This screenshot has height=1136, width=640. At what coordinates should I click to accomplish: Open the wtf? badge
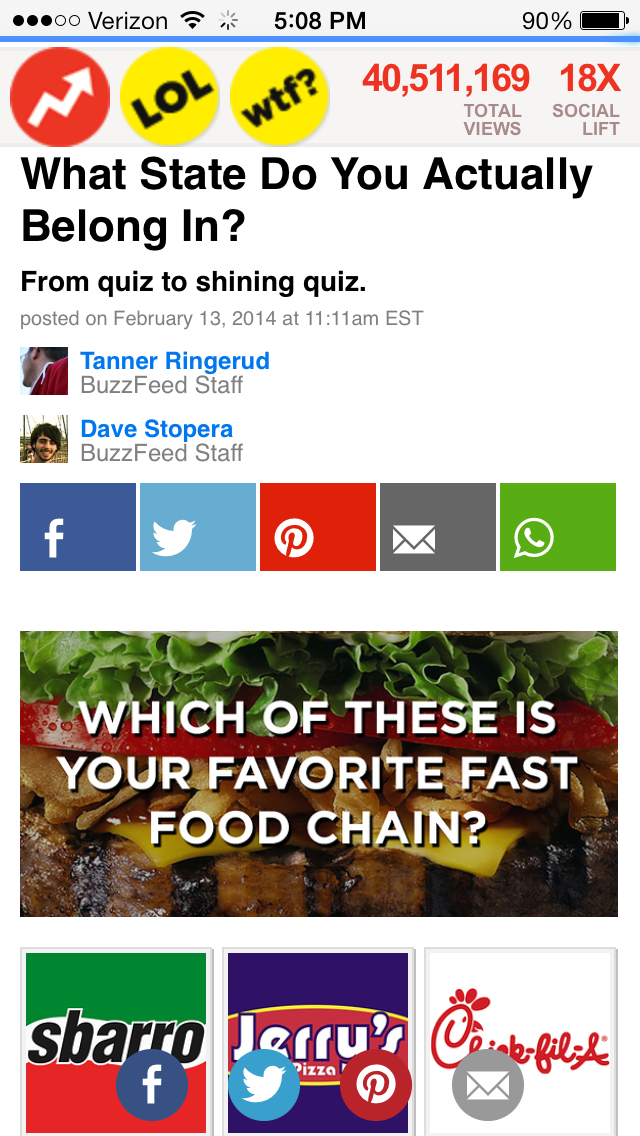(x=280, y=97)
